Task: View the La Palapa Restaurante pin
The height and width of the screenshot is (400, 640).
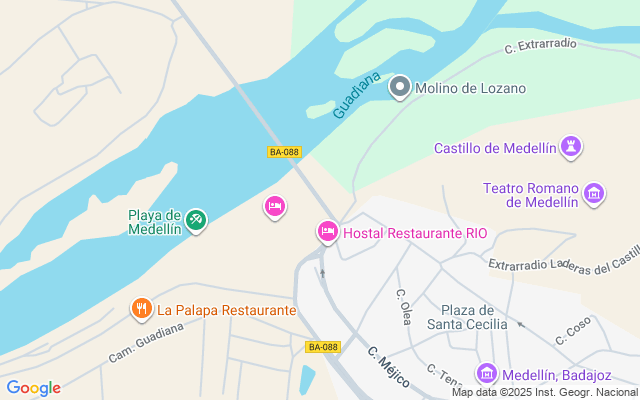Action: tap(142, 310)
